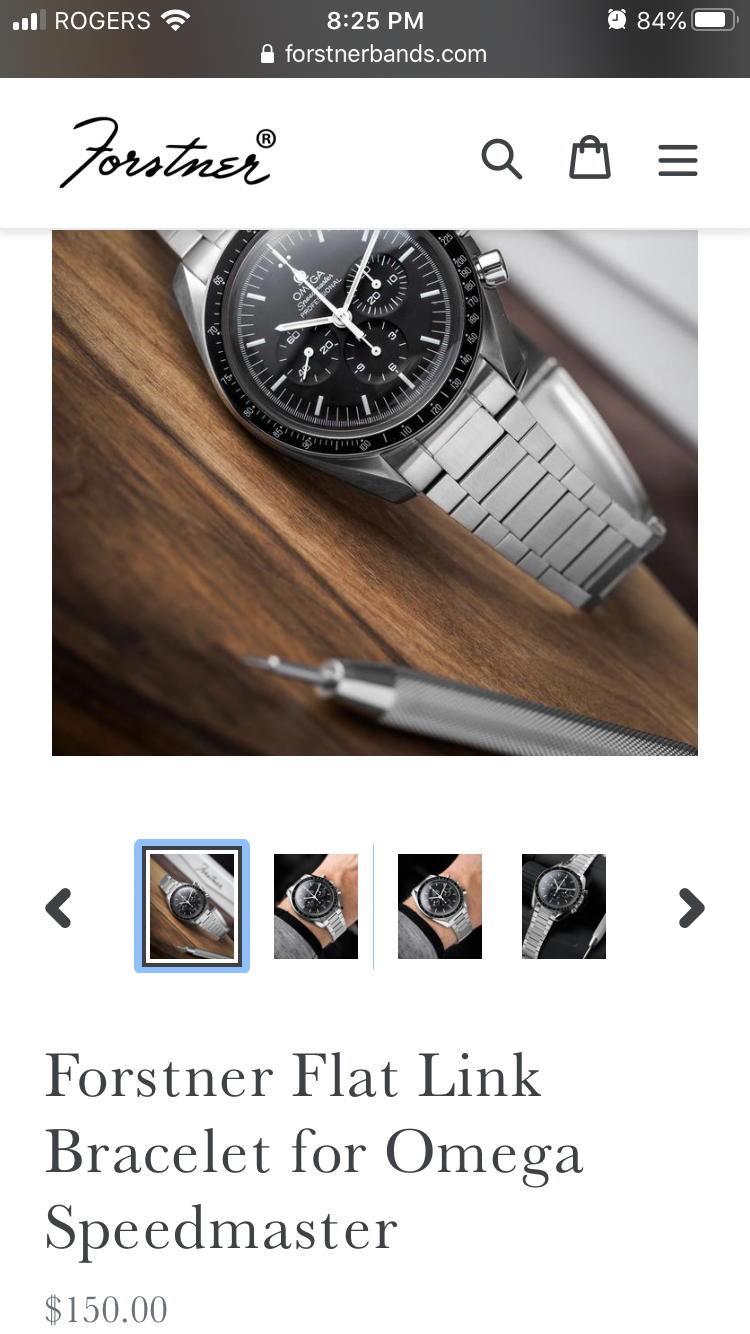750x1334 pixels.
Task: View the shopping bag
Action: (x=589, y=159)
